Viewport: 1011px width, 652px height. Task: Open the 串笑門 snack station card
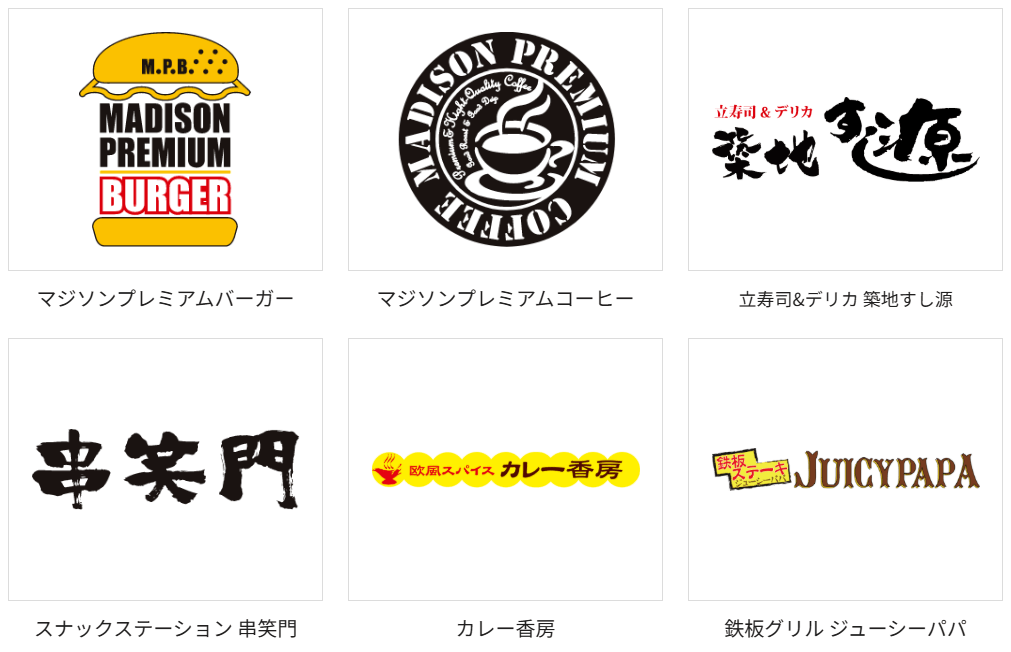point(165,469)
